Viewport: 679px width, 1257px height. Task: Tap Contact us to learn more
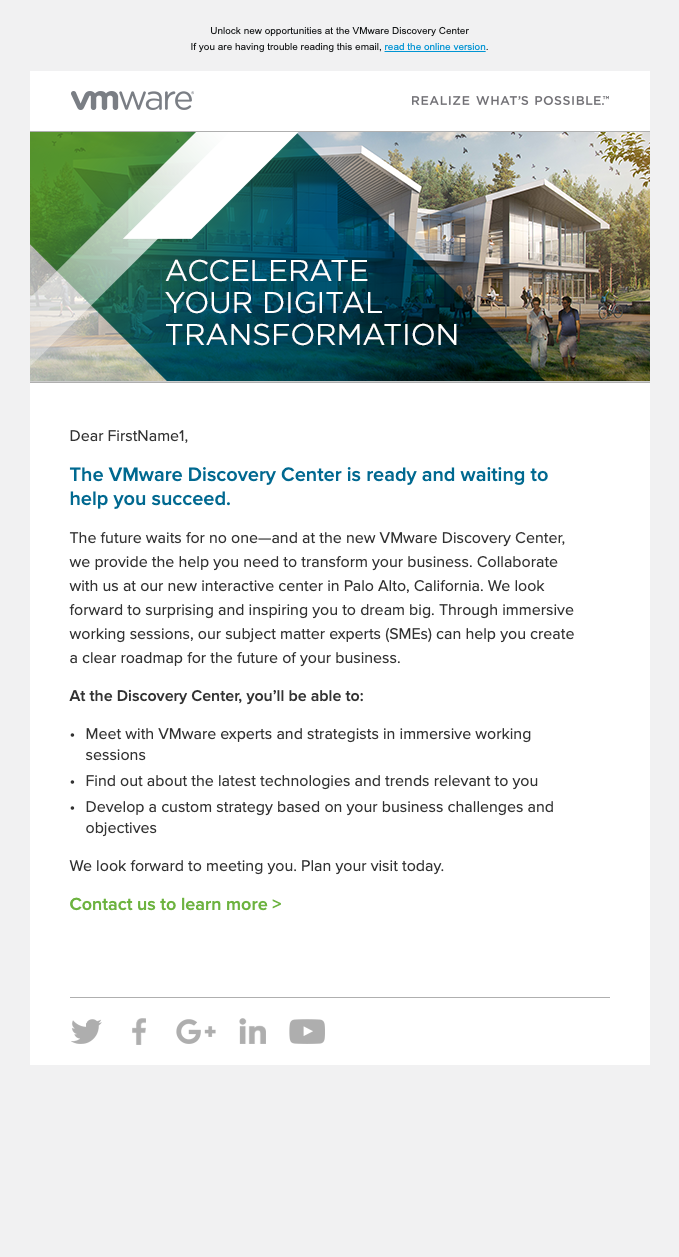175,904
